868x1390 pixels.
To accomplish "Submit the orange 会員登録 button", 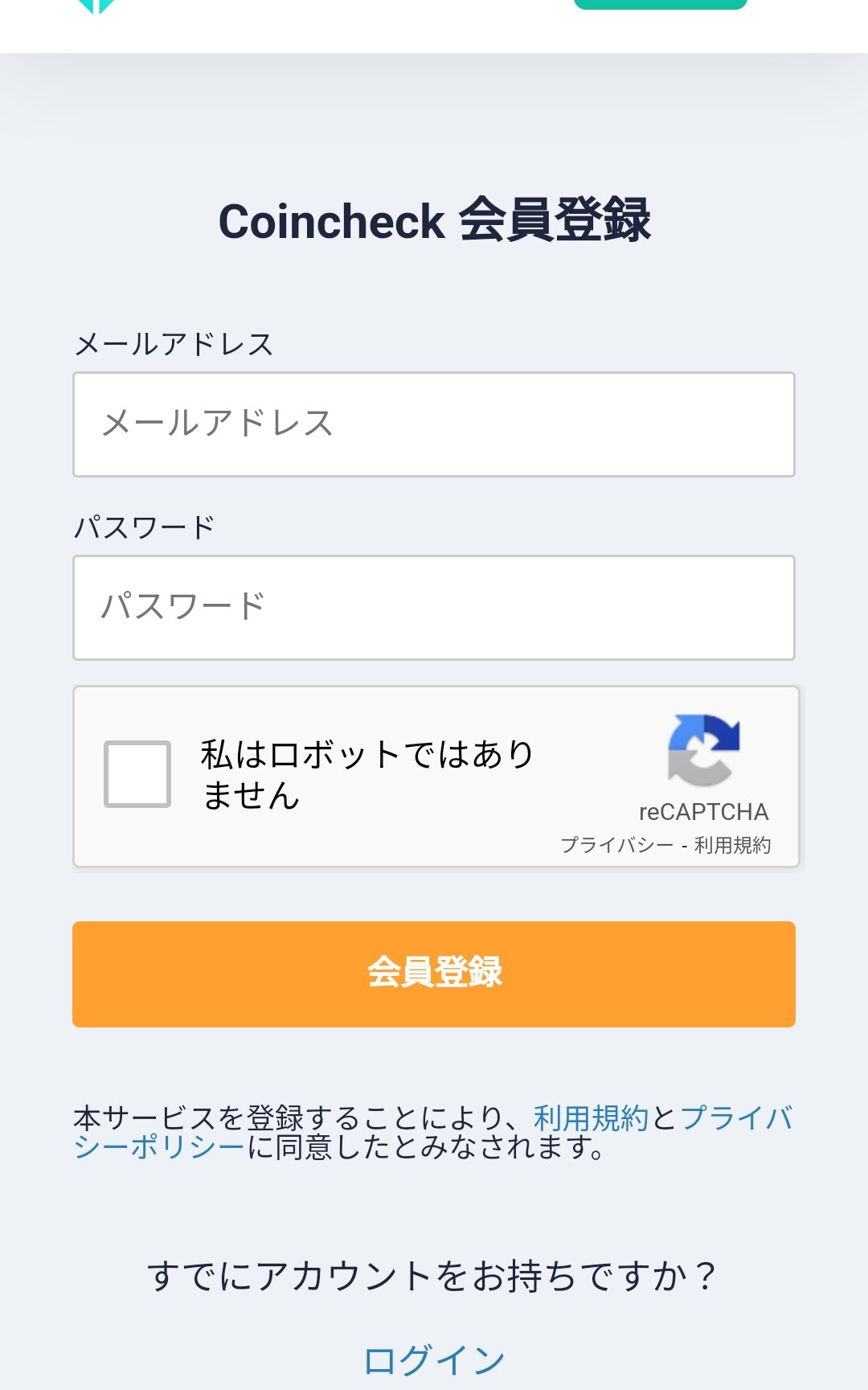I will click(434, 974).
